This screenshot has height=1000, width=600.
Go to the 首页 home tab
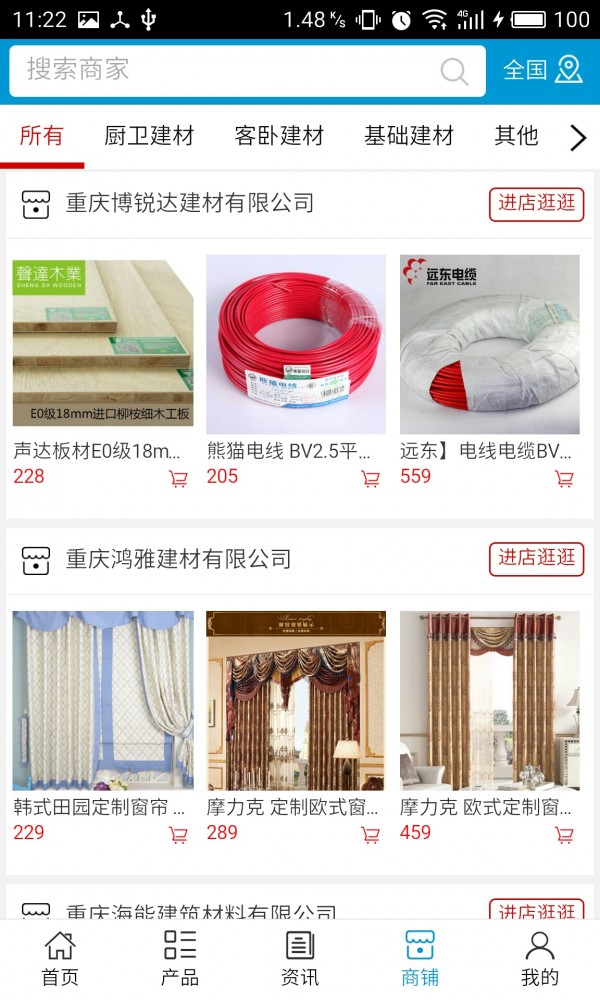[x=60, y=958]
